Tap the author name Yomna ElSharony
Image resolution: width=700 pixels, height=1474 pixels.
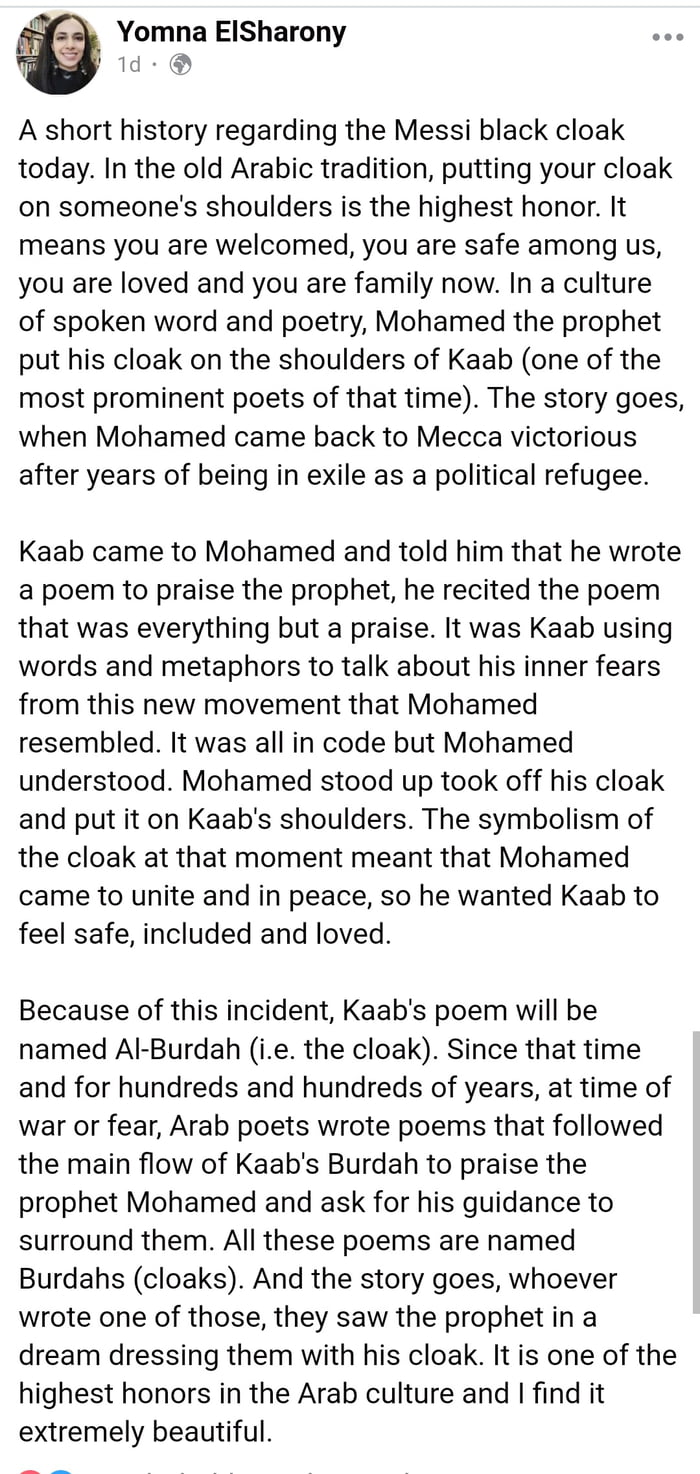coord(231,31)
